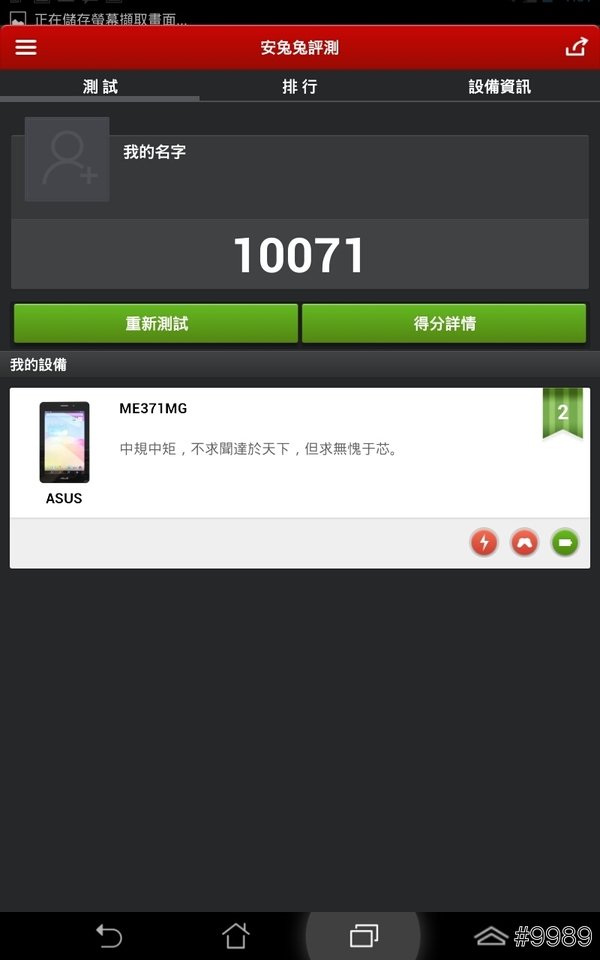The image size is (600, 960).
Task: Open the recent apps overview
Action: pyautogui.click(x=363, y=936)
